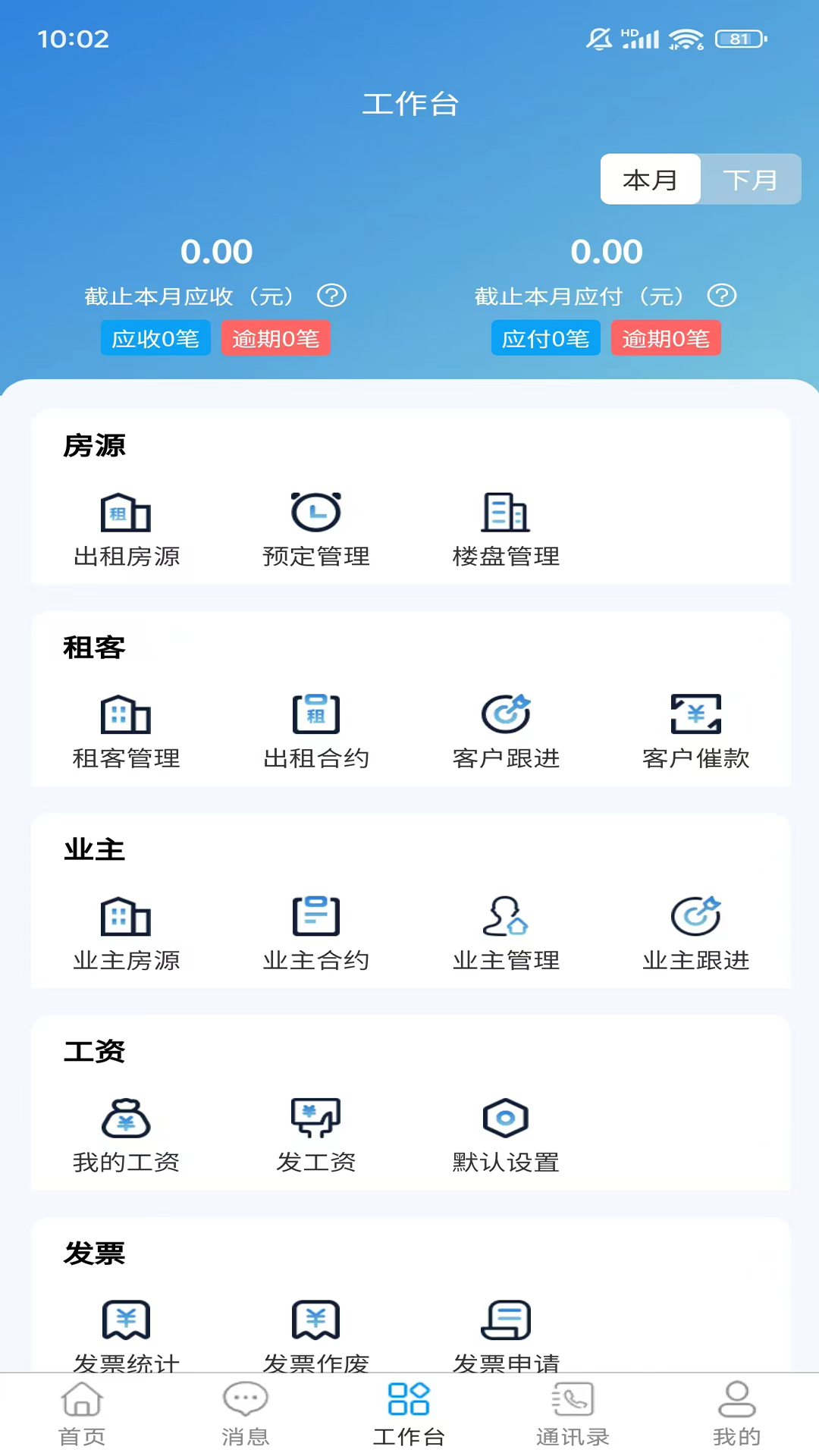The image size is (819, 1456).
Task: Open 客户跟进 tracking
Action: (x=505, y=730)
